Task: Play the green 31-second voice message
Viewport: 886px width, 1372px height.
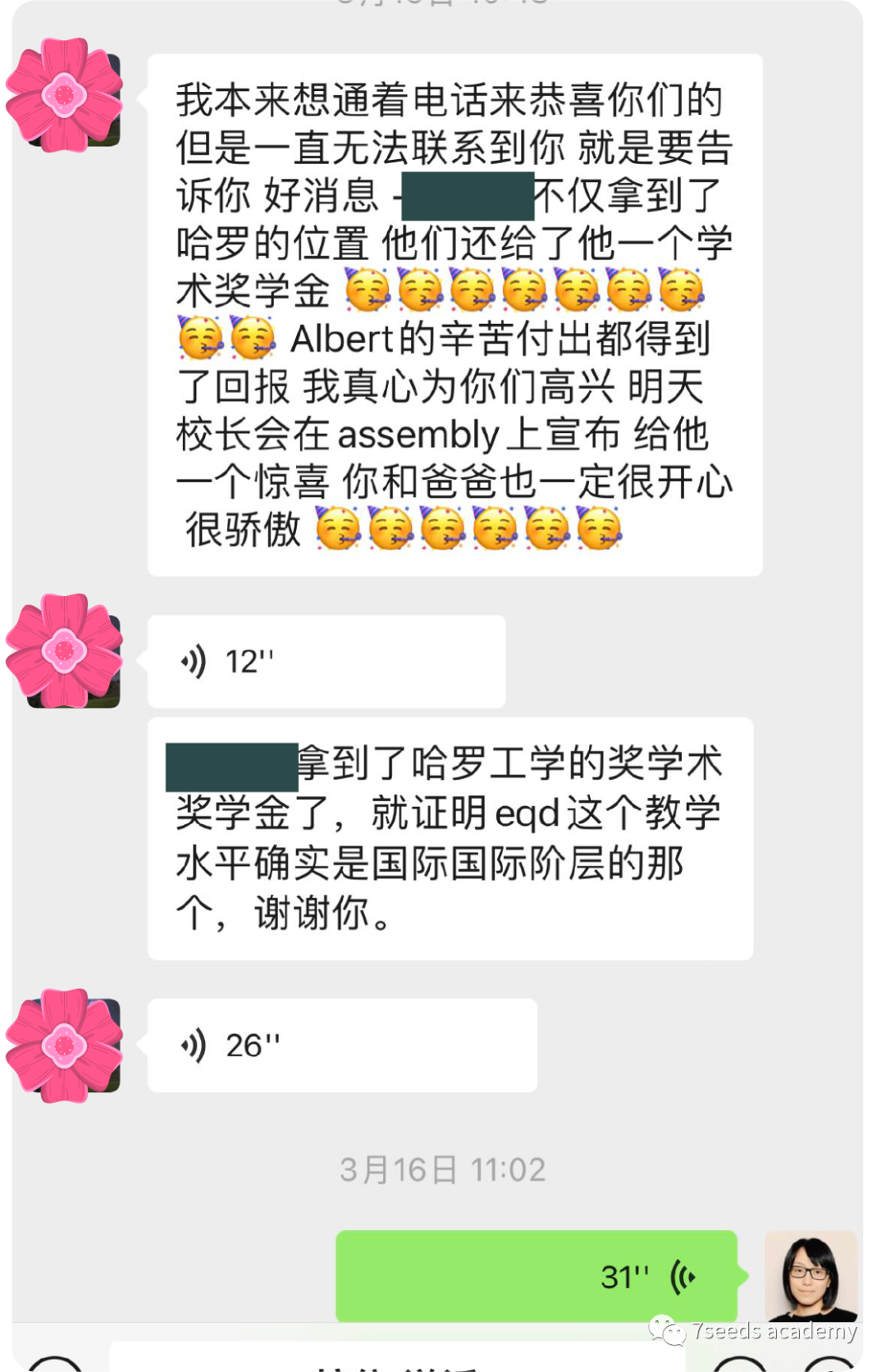Action: (x=537, y=1275)
